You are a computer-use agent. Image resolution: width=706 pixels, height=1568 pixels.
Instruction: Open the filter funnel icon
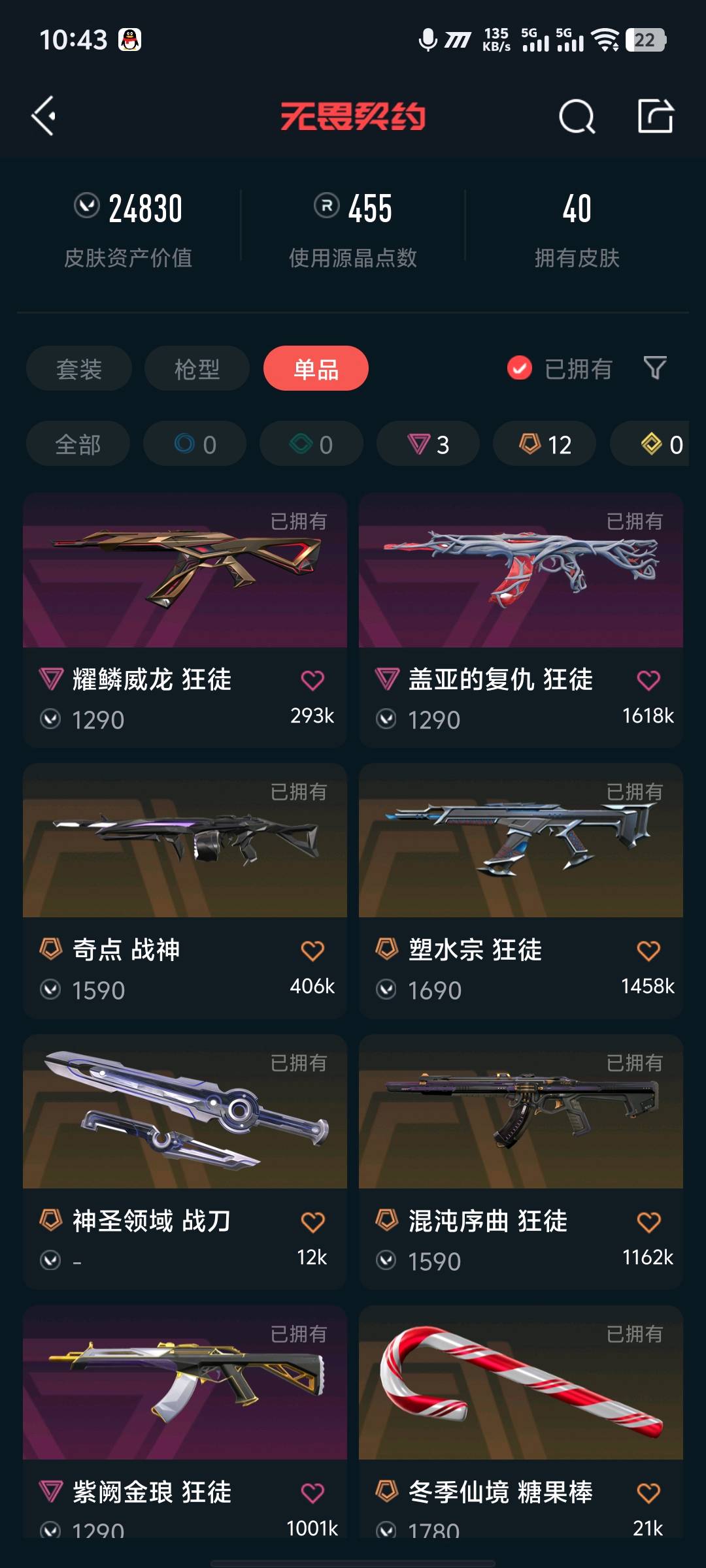(x=655, y=368)
